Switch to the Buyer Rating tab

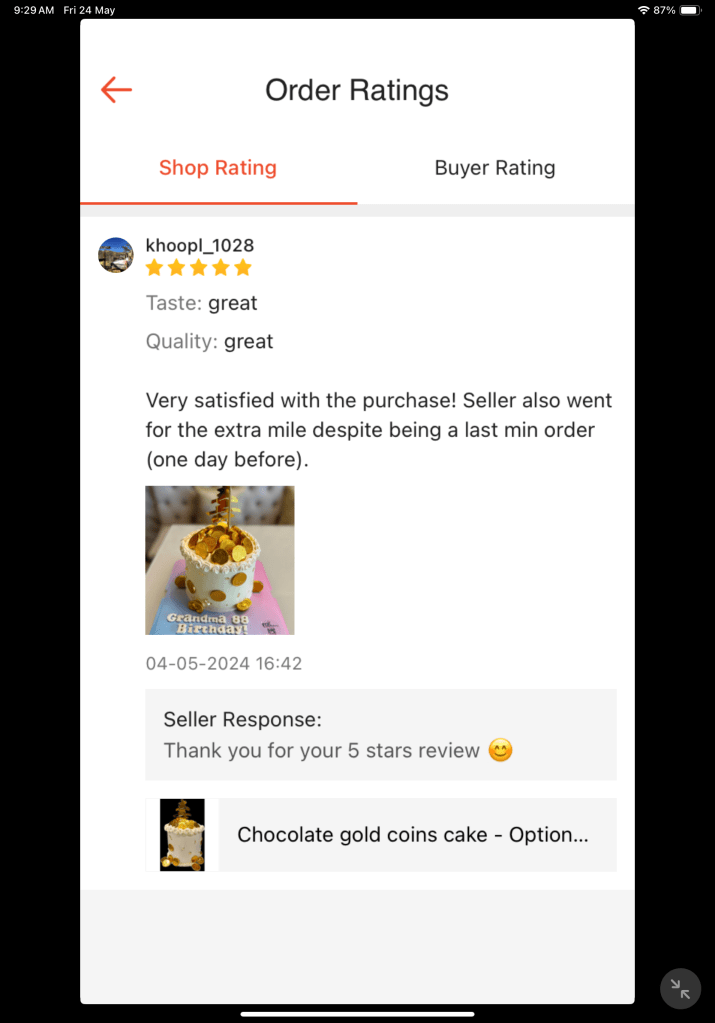pyautogui.click(x=494, y=168)
